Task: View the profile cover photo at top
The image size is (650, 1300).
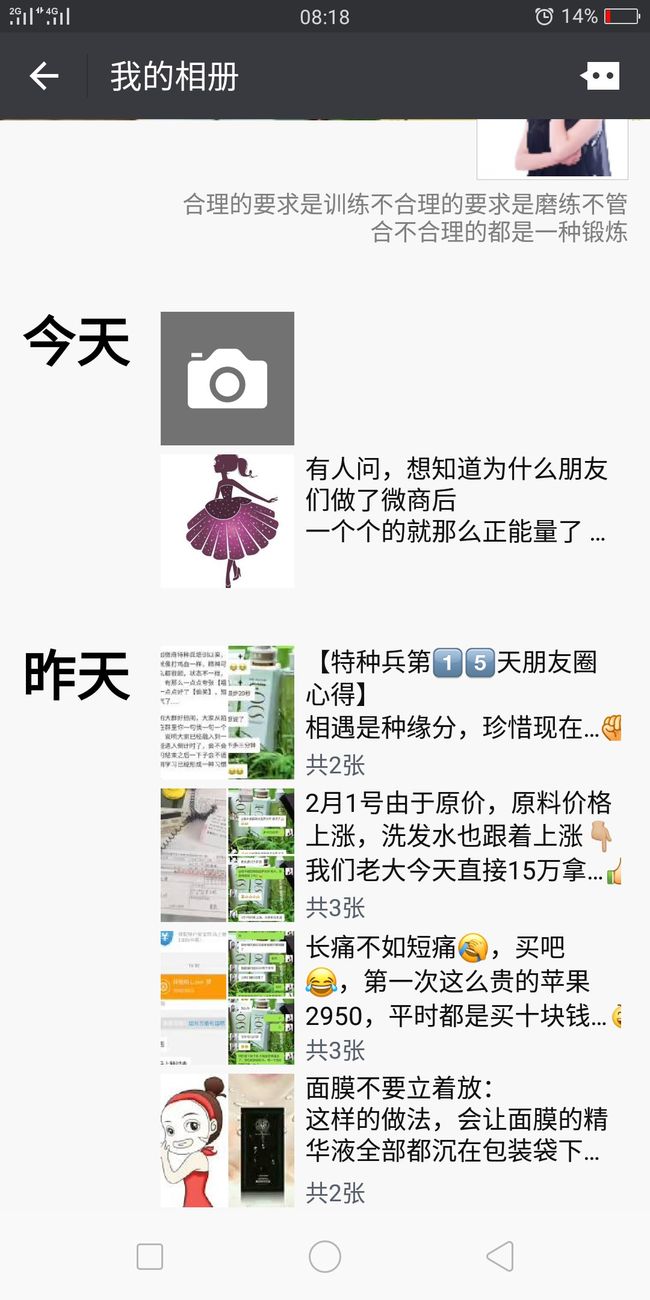Action: [x=552, y=148]
